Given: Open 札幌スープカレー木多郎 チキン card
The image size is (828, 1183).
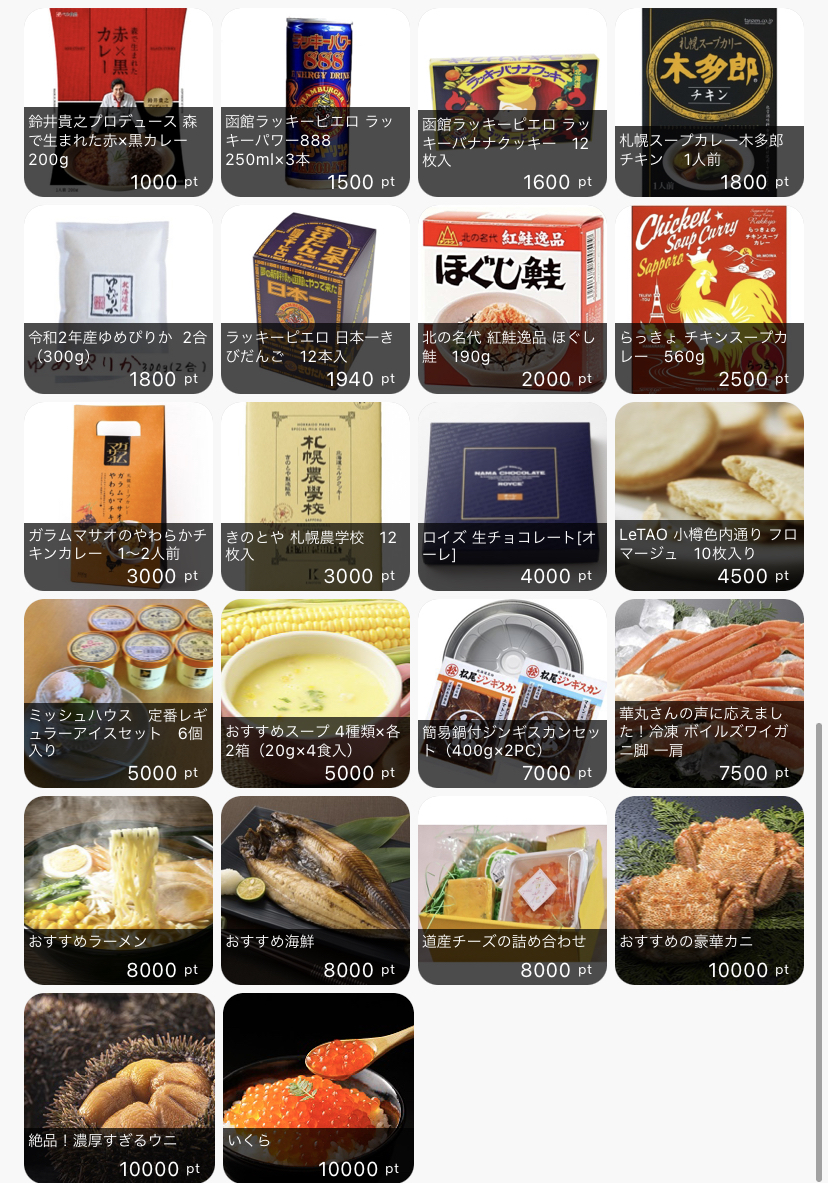Looking at the screenshot, I should 709,102.
